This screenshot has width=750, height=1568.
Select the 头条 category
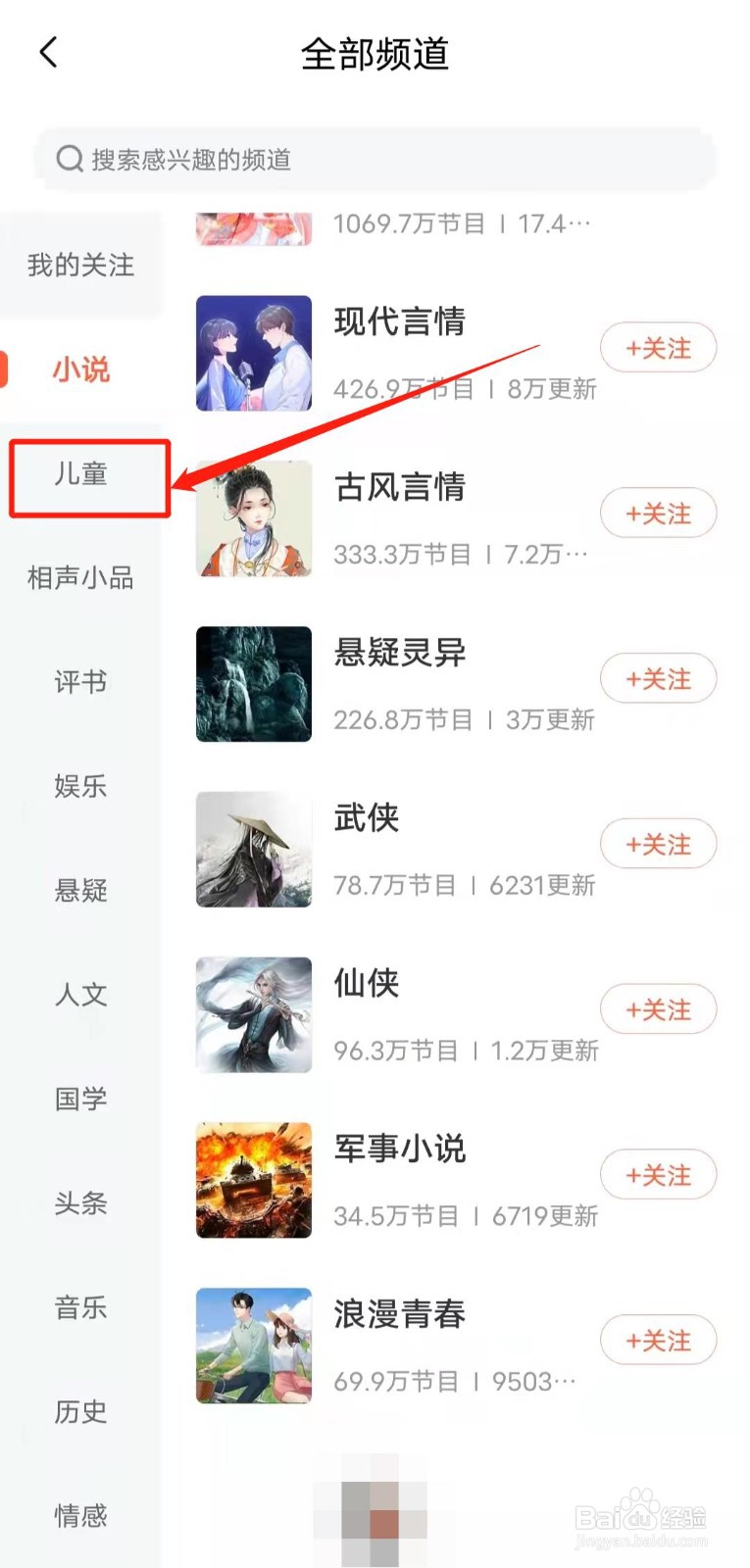click(80, 1203)
